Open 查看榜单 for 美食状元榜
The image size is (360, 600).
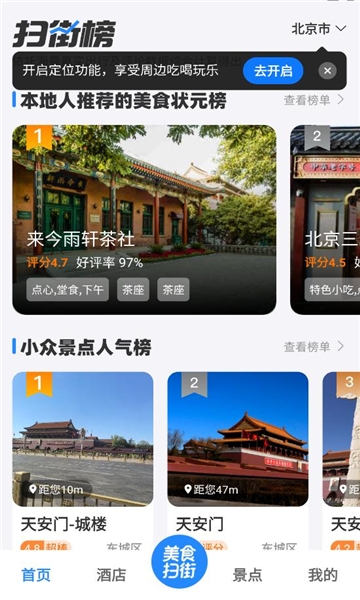click(x=314, y=100)
